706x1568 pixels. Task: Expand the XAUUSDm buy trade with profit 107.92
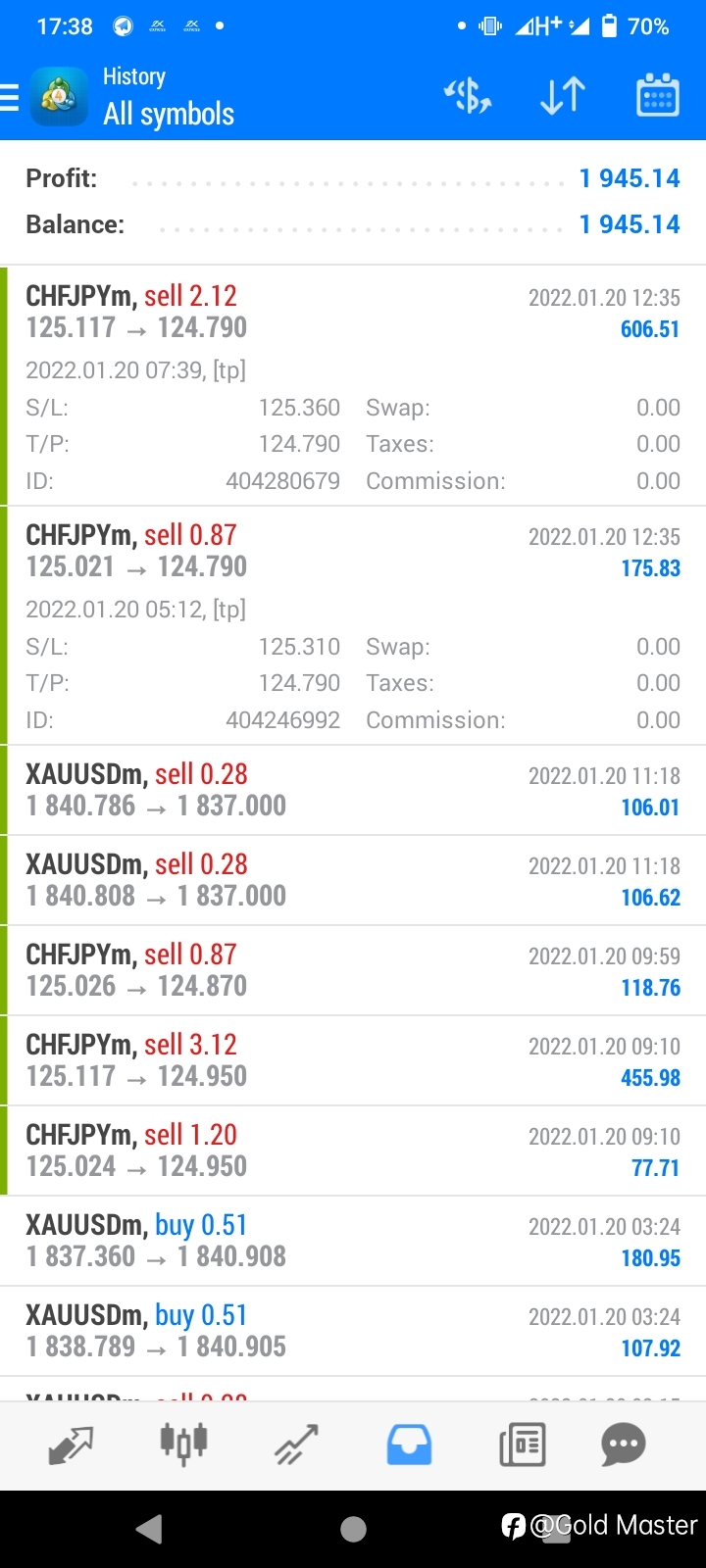click(x=353, y=1331)
